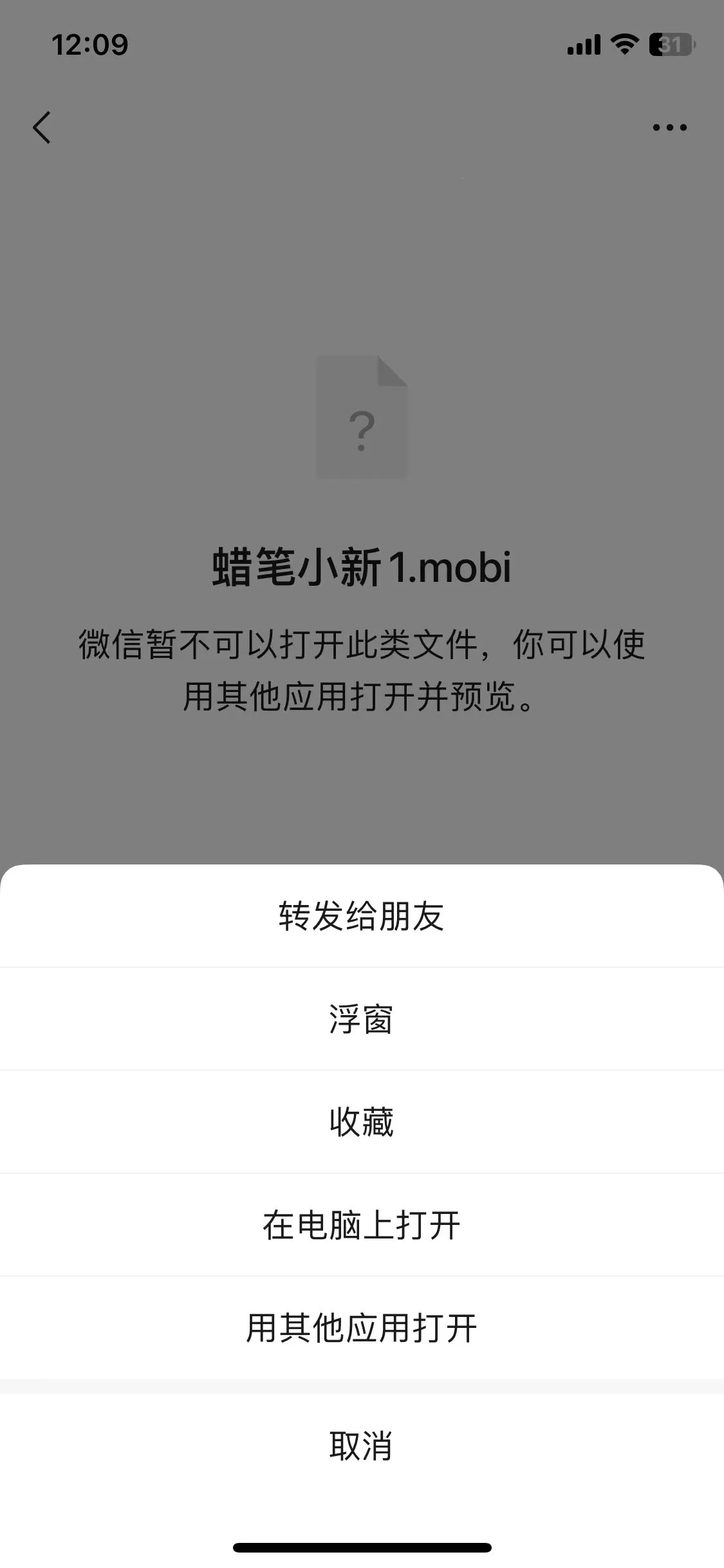Tap the home indicator bar at the bottom
Image resolution: width=724 pixels, height=1568 pixels.
coord(362,1547)
